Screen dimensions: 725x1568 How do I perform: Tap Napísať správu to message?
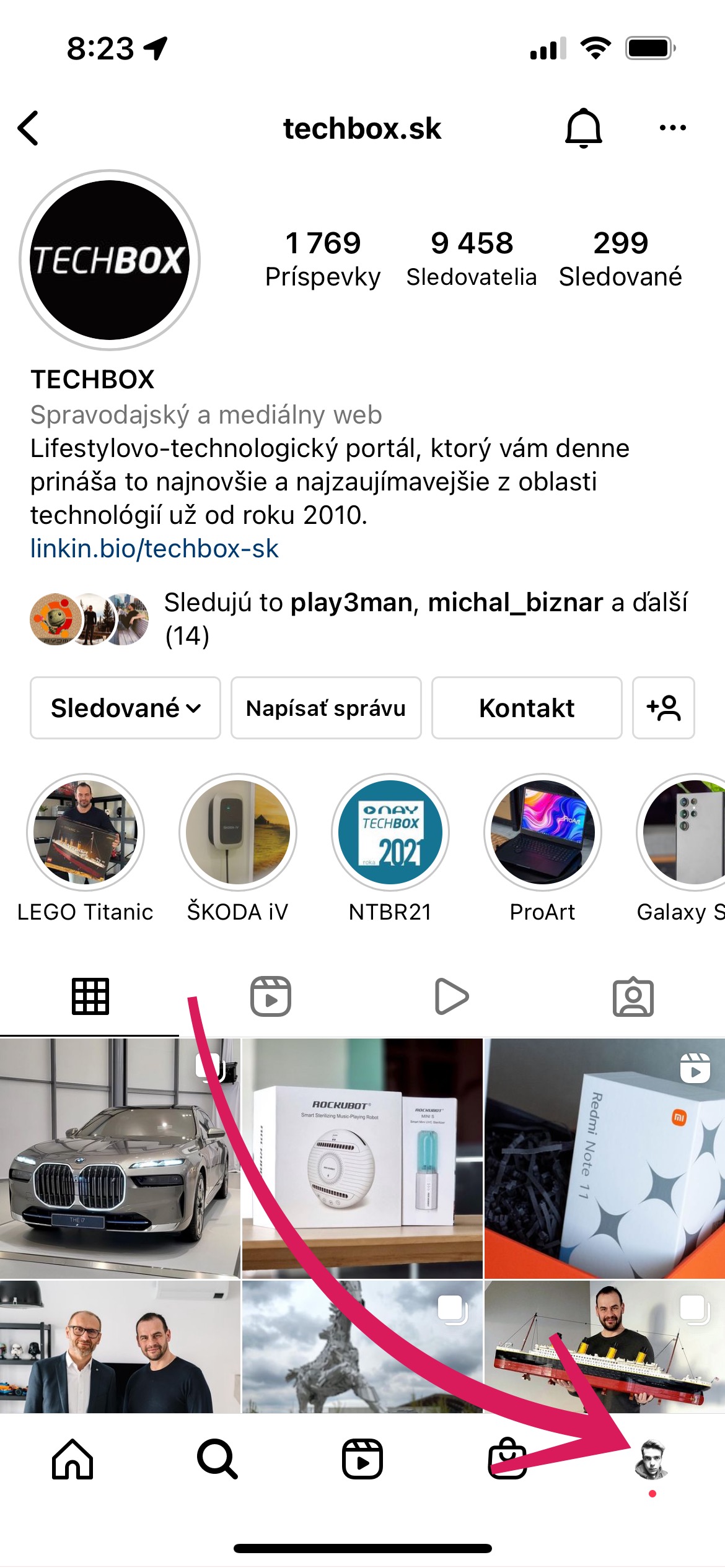[326, 708]
